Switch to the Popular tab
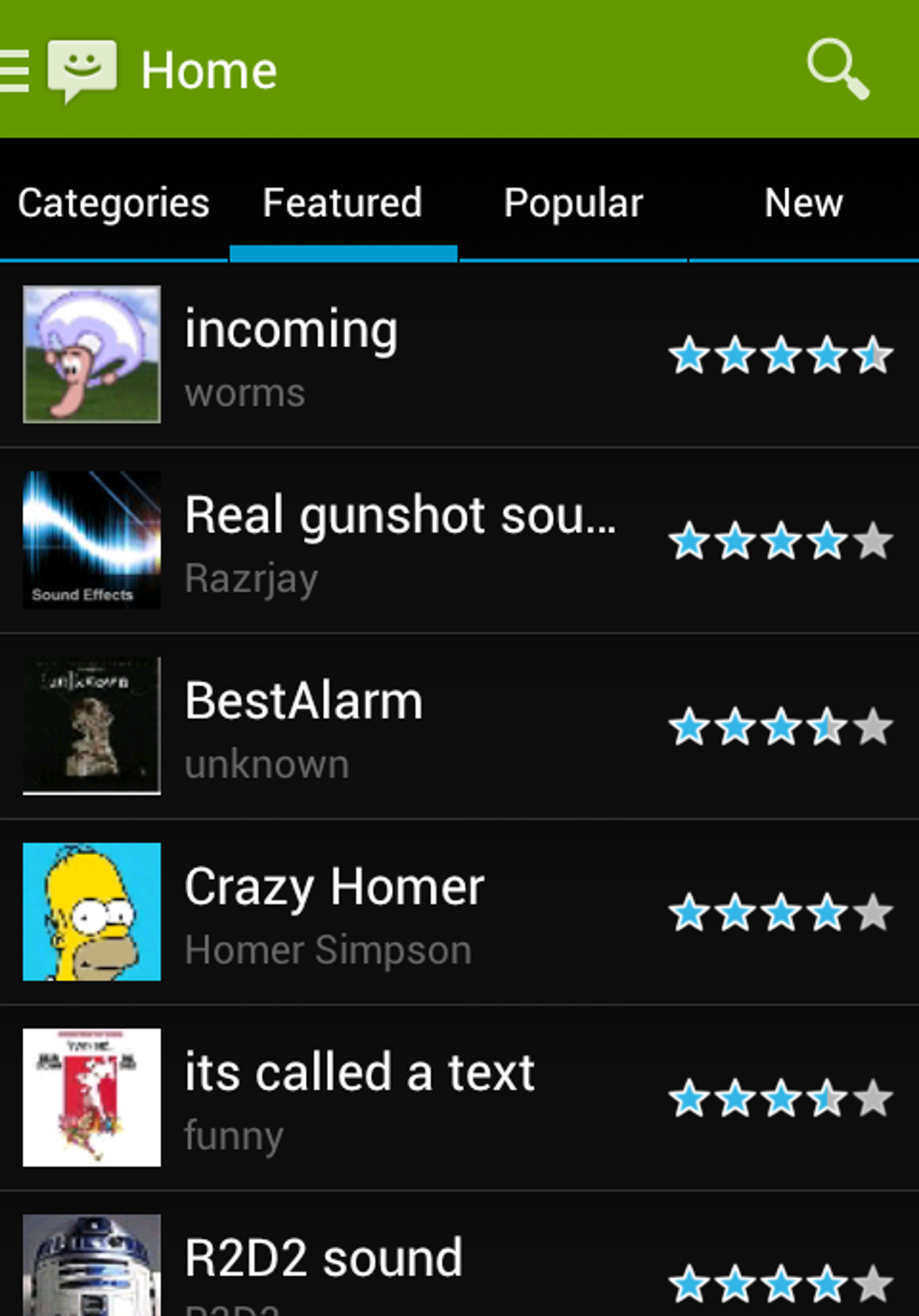The image size is (919, 1316). click(x=573, y=204)
